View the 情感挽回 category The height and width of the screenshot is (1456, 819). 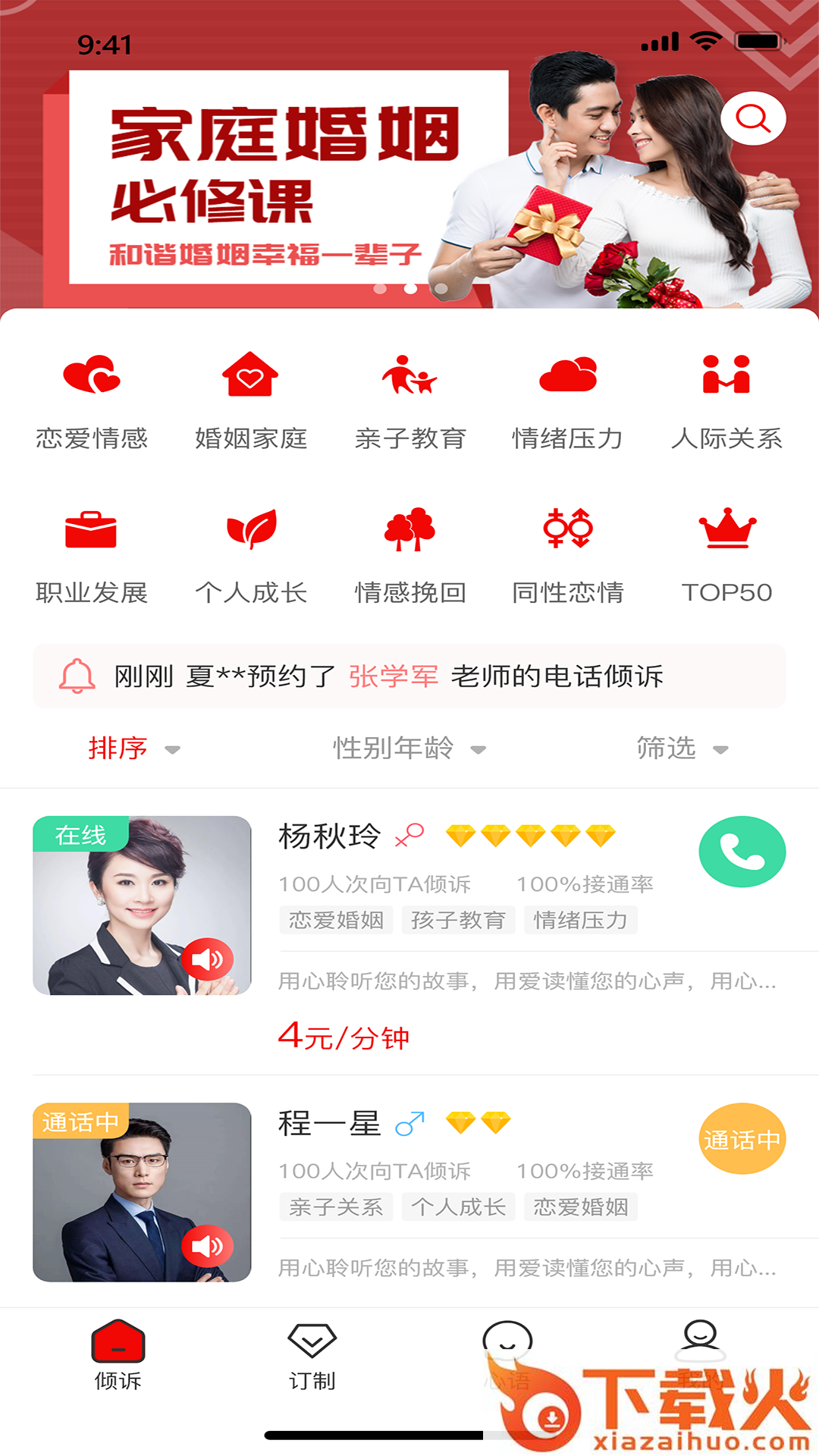[409, 556]
